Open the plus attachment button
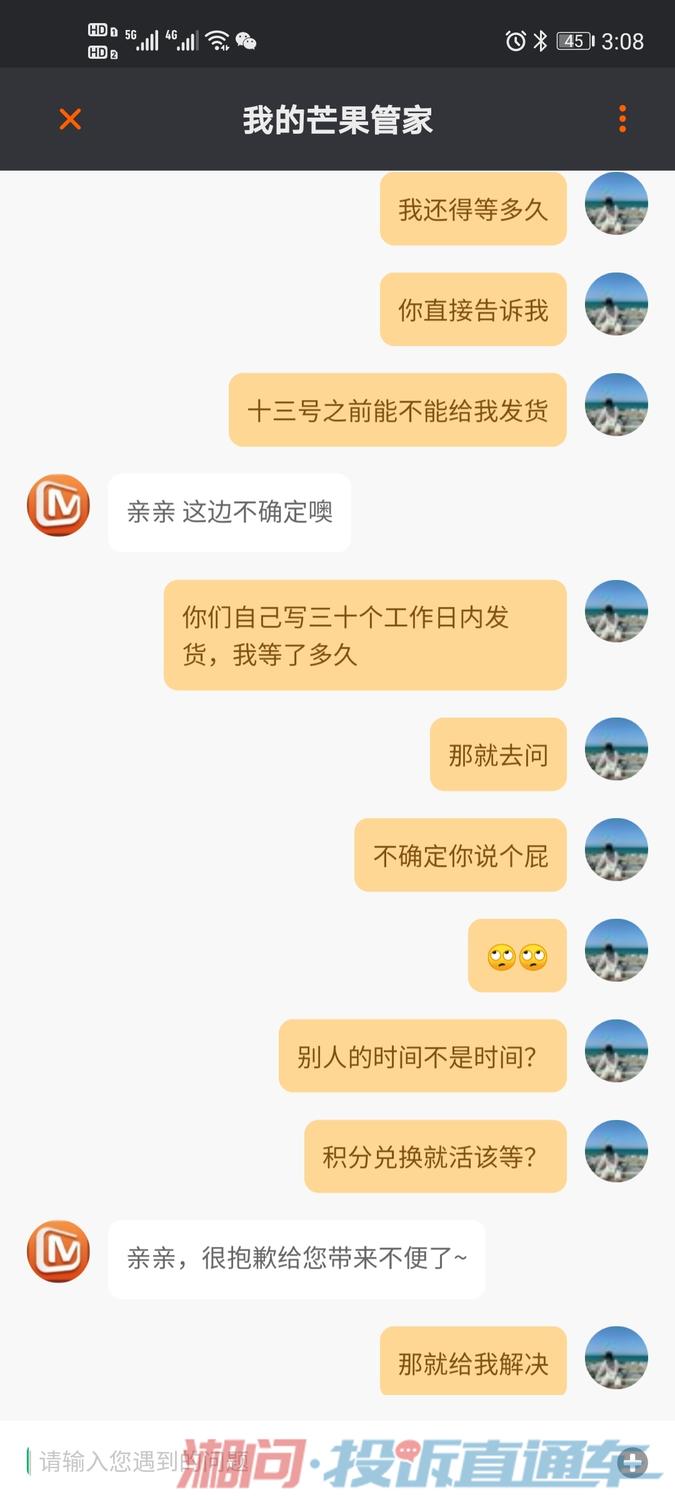This screenshot has height=1500, width=675. tap(633, 1463)
